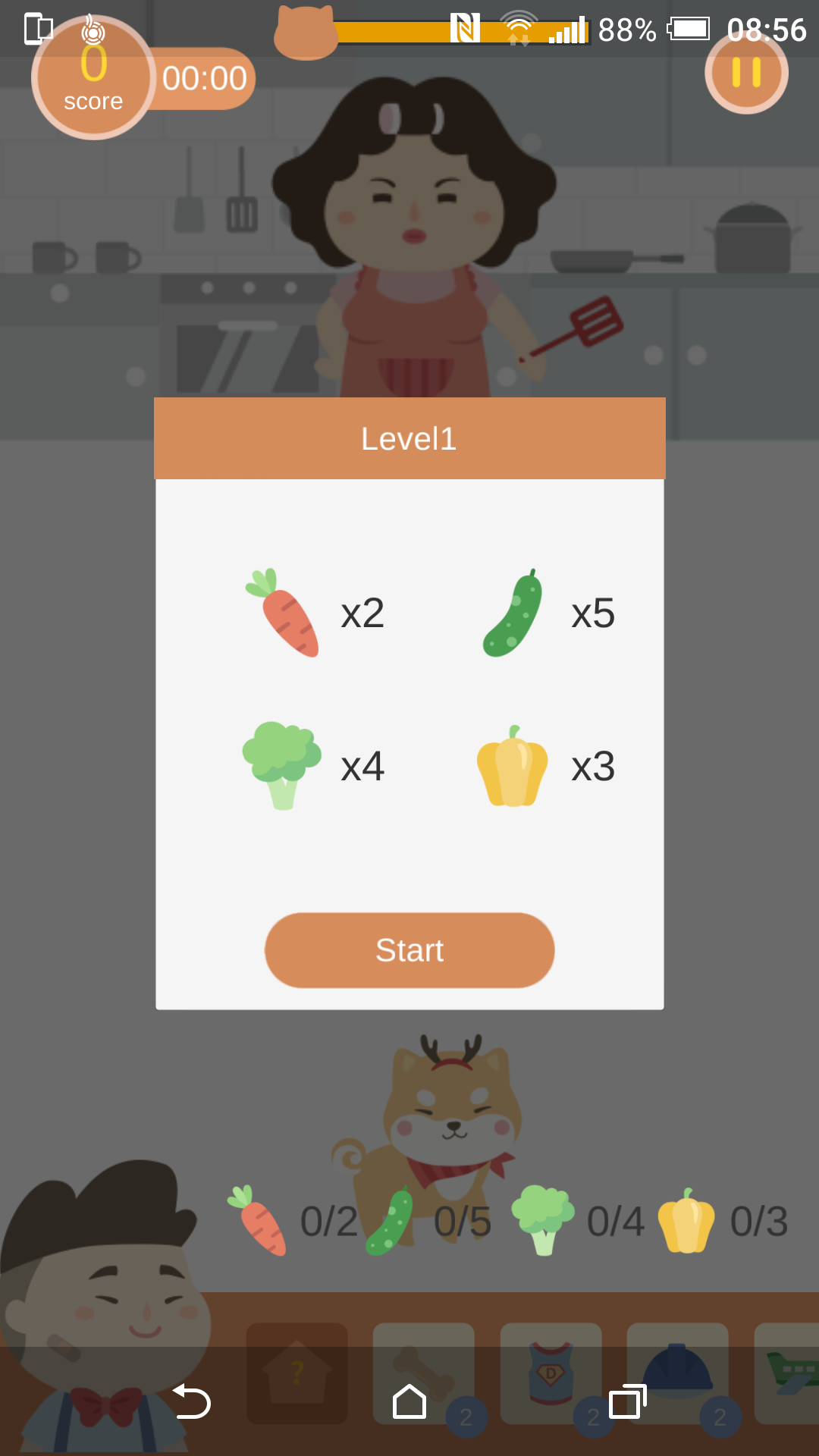Go to the home screen
Screen dimensions: 819x1456
click(409, 1401)
